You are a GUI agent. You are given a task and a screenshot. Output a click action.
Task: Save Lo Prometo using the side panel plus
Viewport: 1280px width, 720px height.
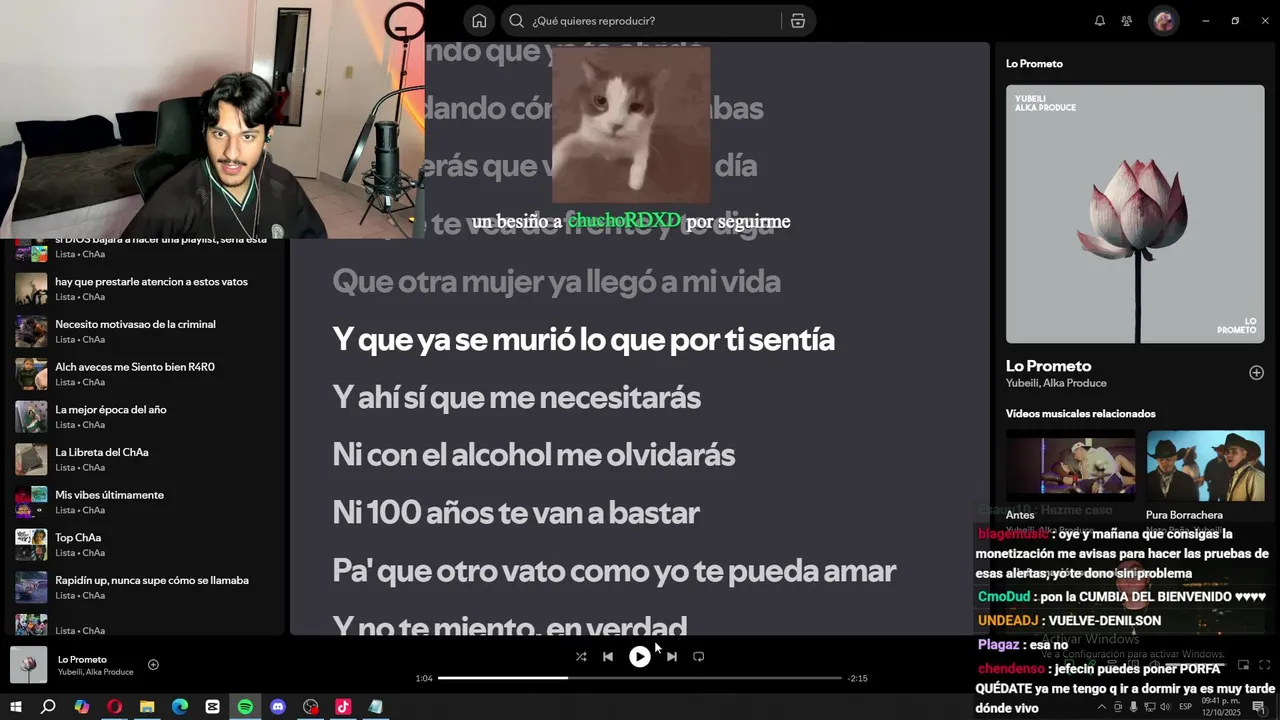(1256, 373)
